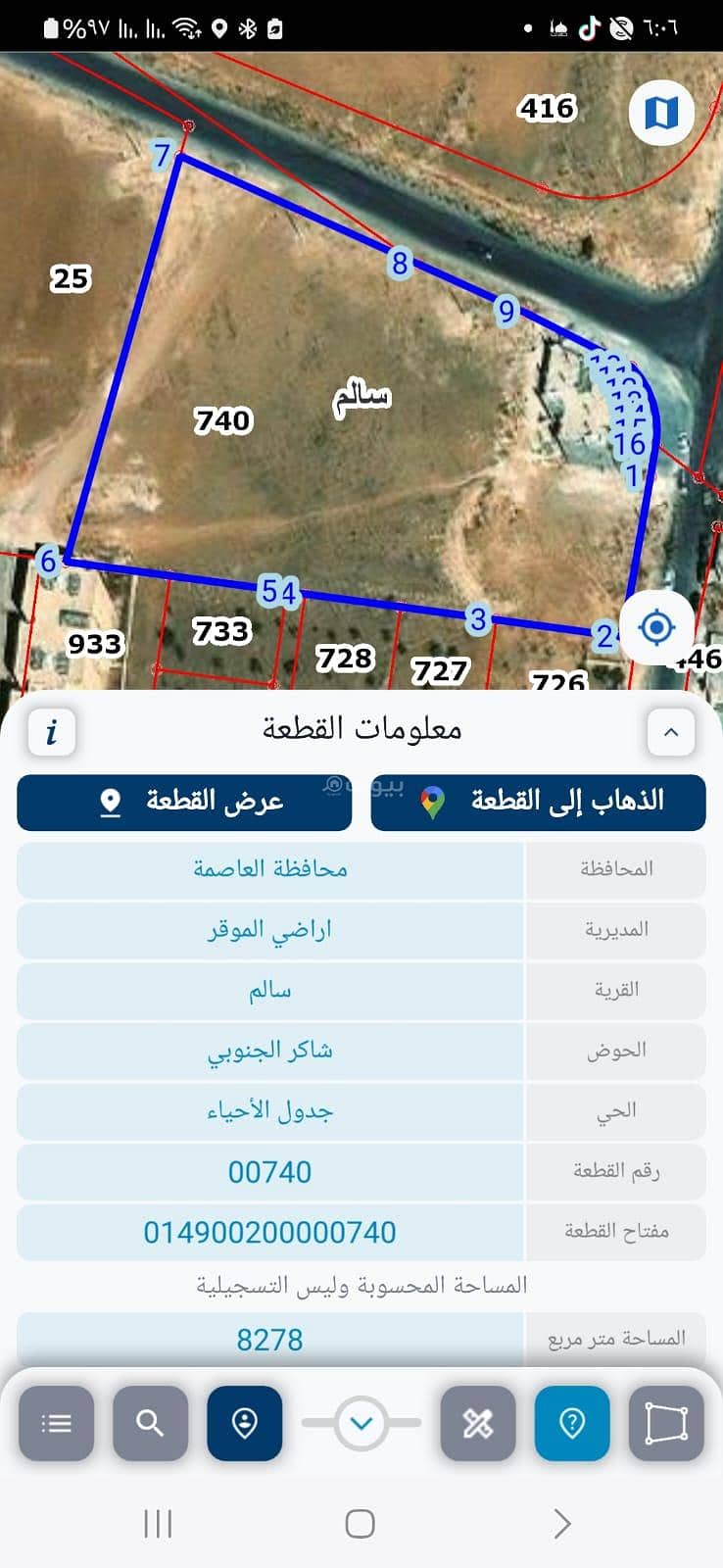723x1568 pixels.
Task: Collapse the parcel information panel
Action: [x=671, y=732]
